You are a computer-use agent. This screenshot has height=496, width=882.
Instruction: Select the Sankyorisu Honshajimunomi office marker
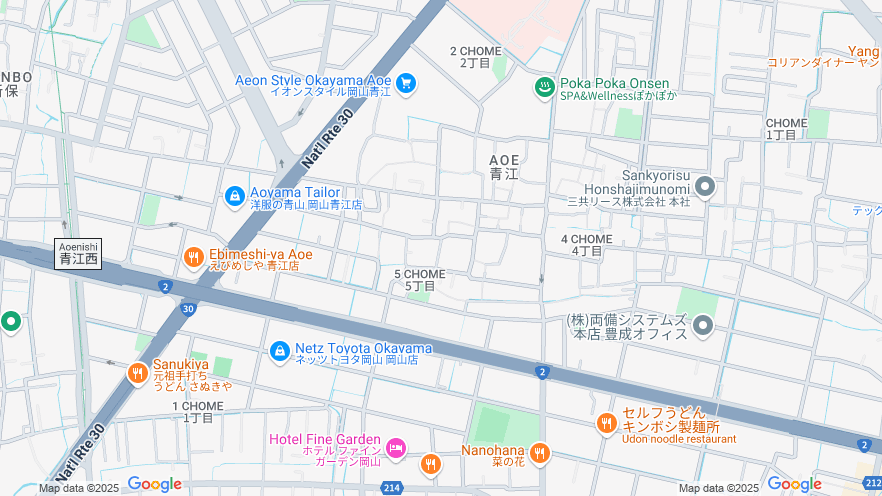point(705,187)
